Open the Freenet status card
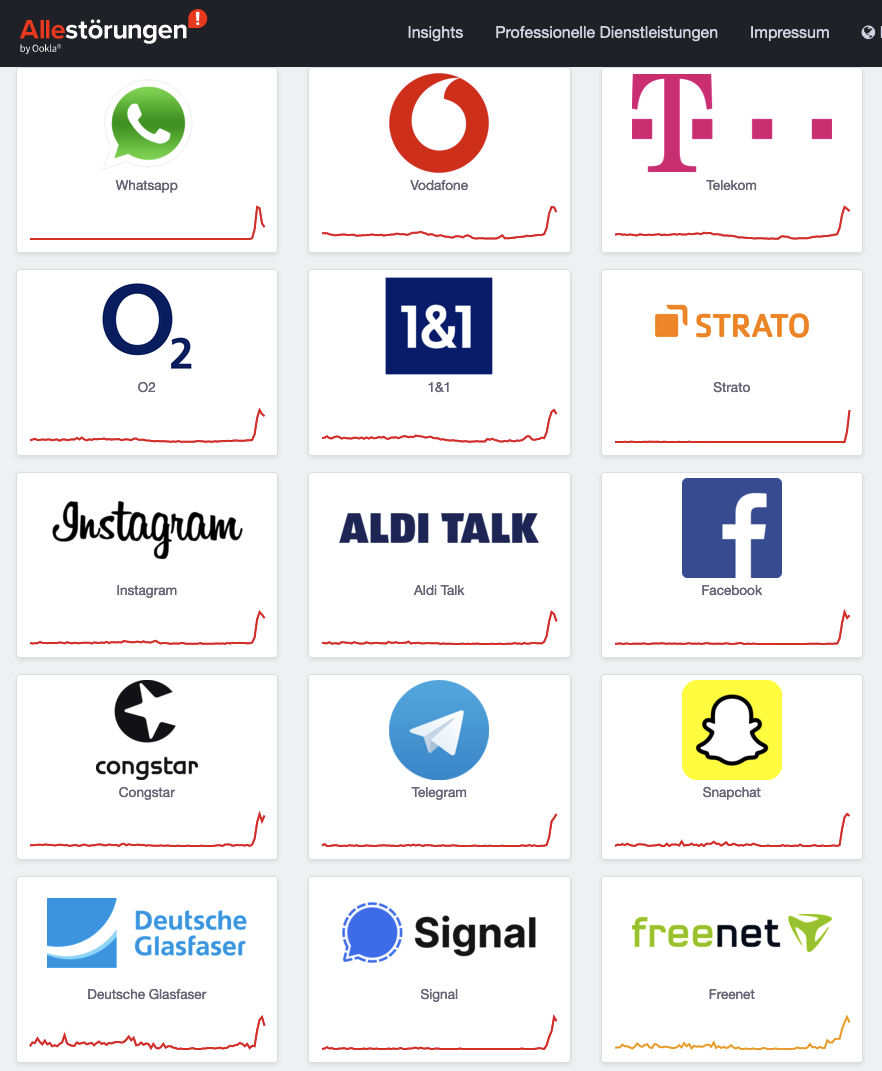882x1071 pixels. pos(731,969)
